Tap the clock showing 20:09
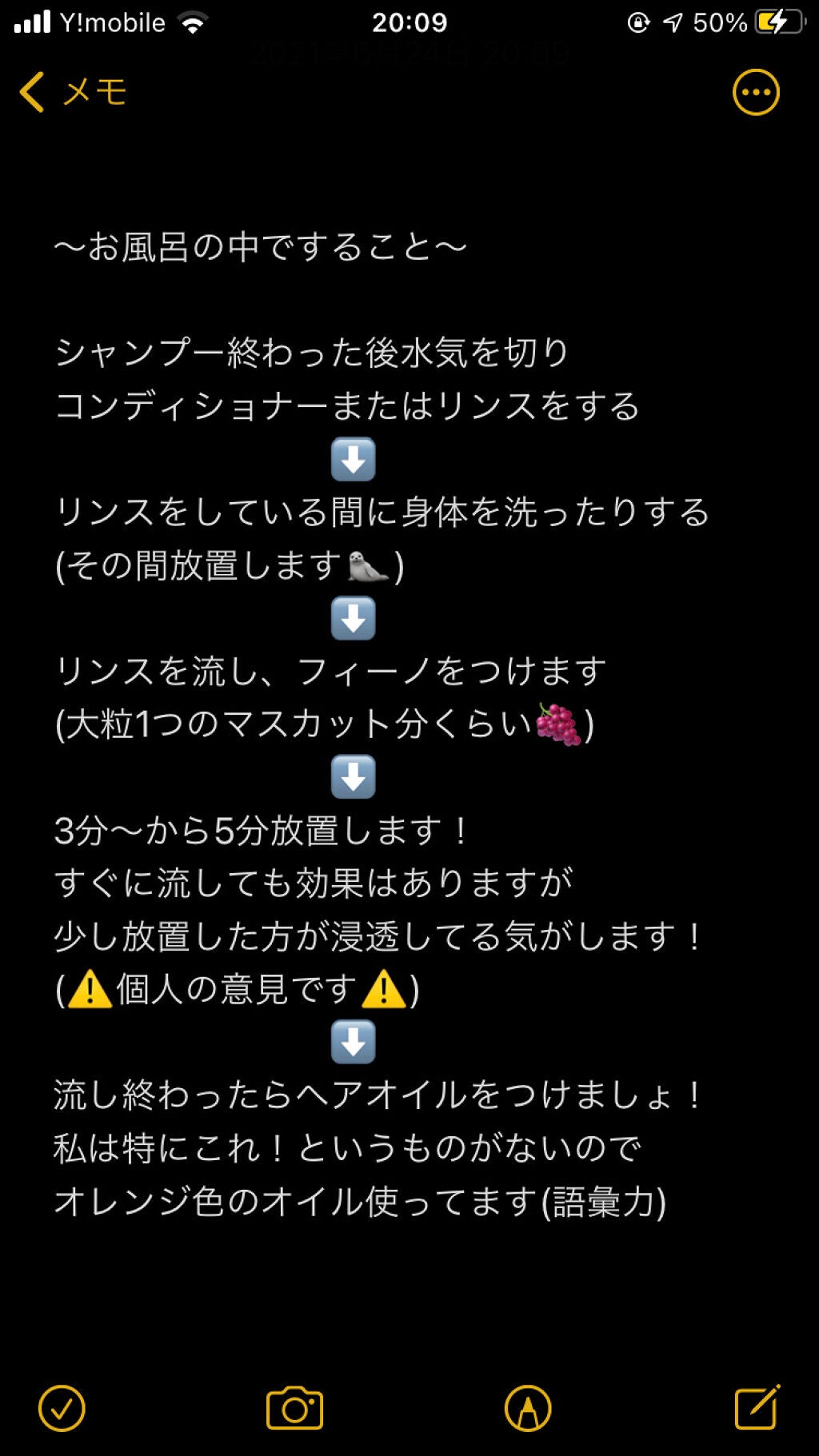819x1456 pixels. click(409, 22)
